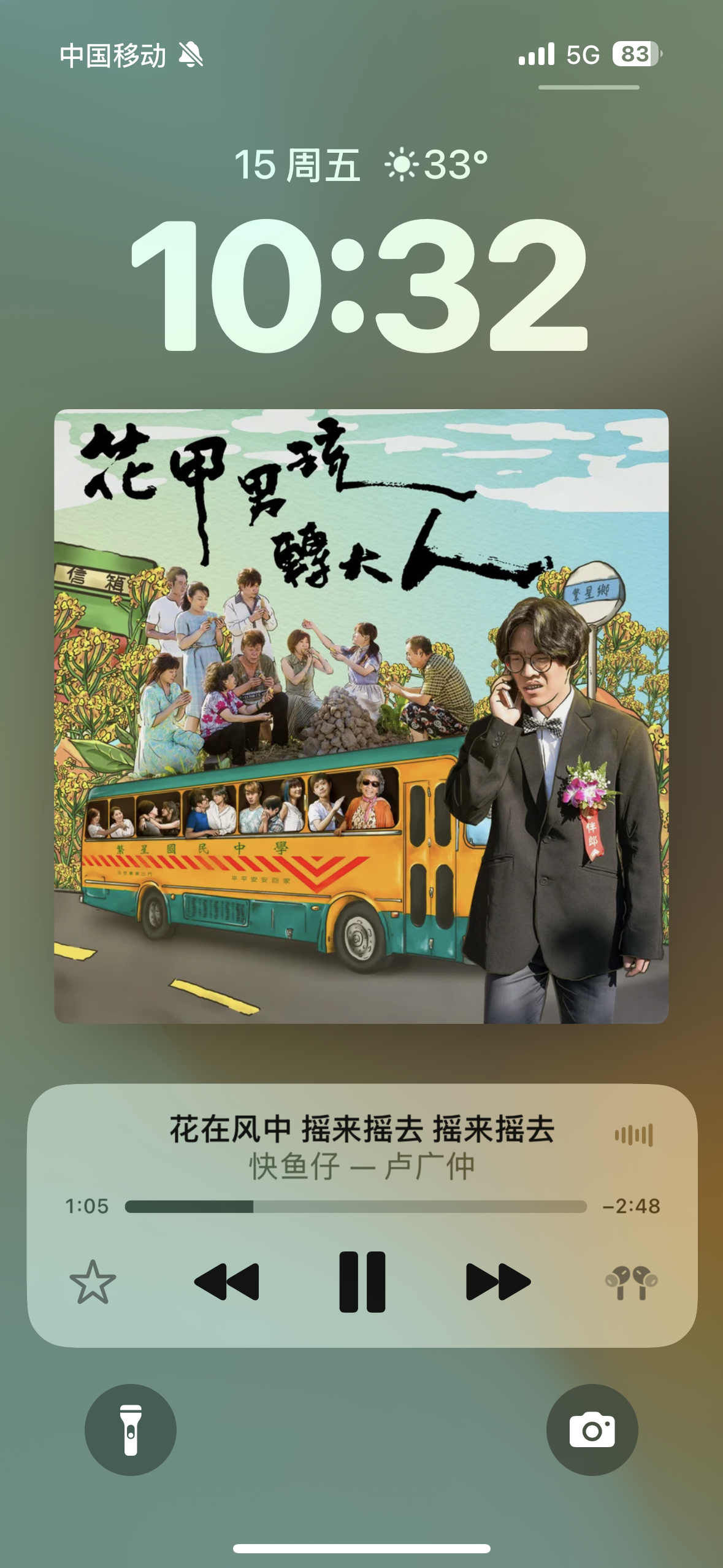Skip to the next track

498,1282
